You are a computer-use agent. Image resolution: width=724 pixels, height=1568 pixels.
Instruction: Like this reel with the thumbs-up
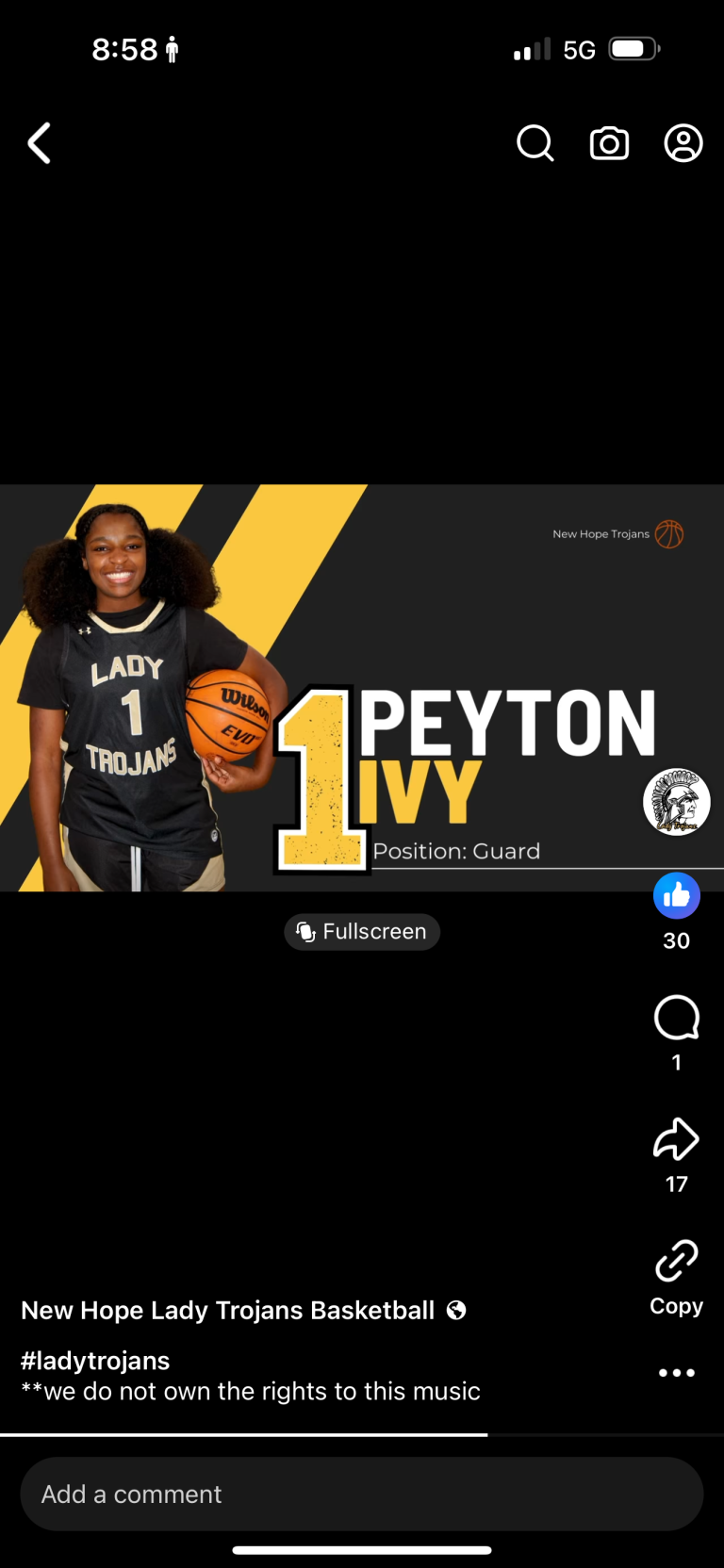pyautogui.click(x=676, y=896)
